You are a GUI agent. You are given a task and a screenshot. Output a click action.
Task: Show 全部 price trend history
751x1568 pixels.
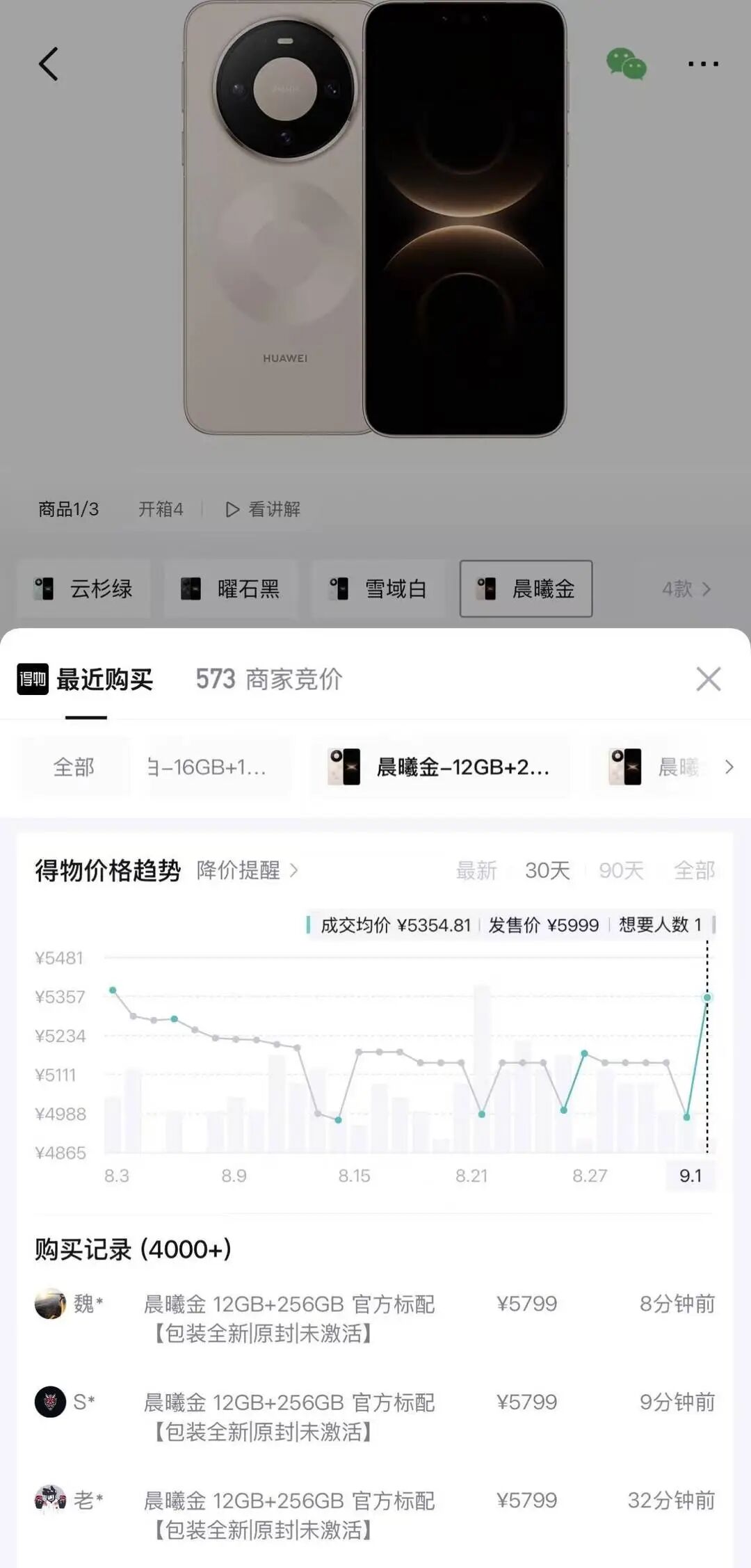(x=694, y=870)
